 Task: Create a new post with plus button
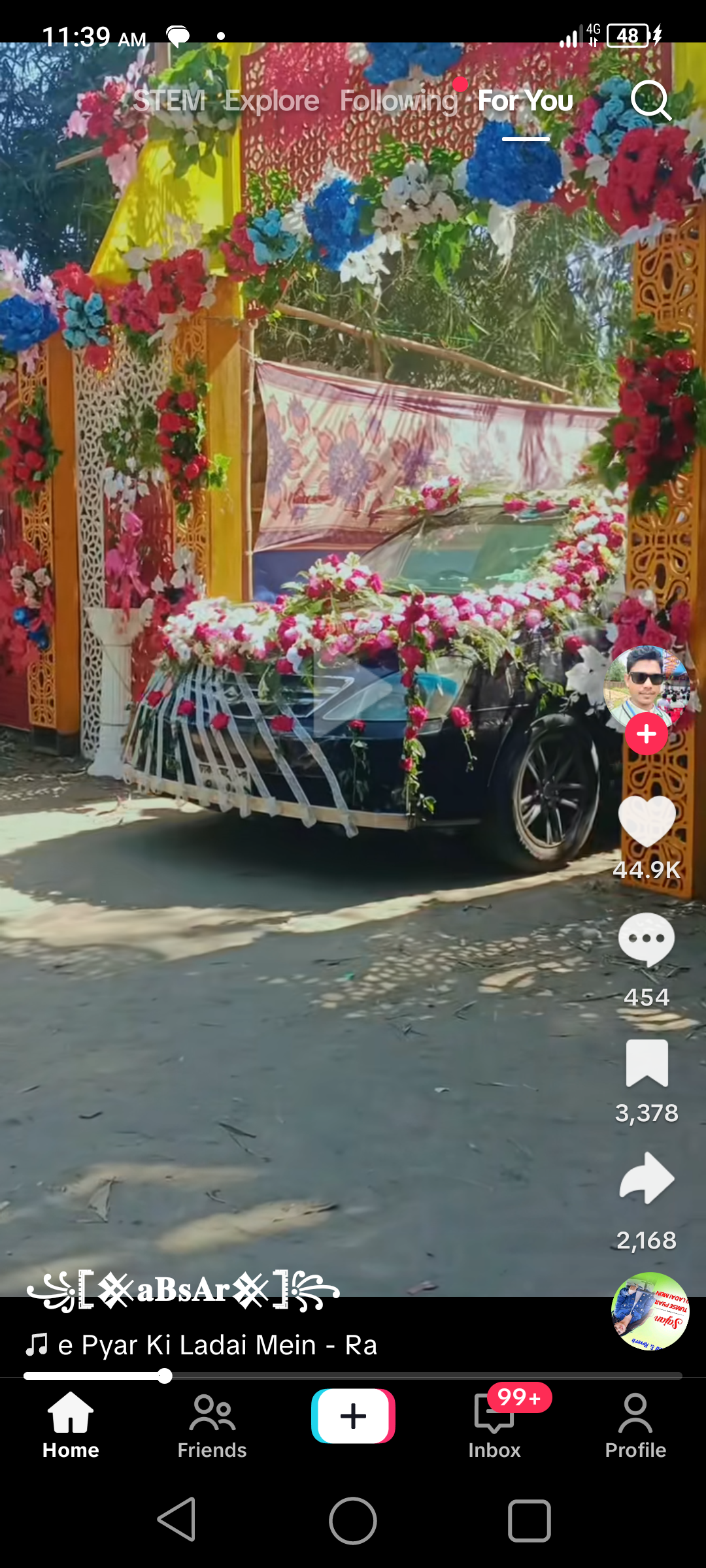tap(353, 1416)
